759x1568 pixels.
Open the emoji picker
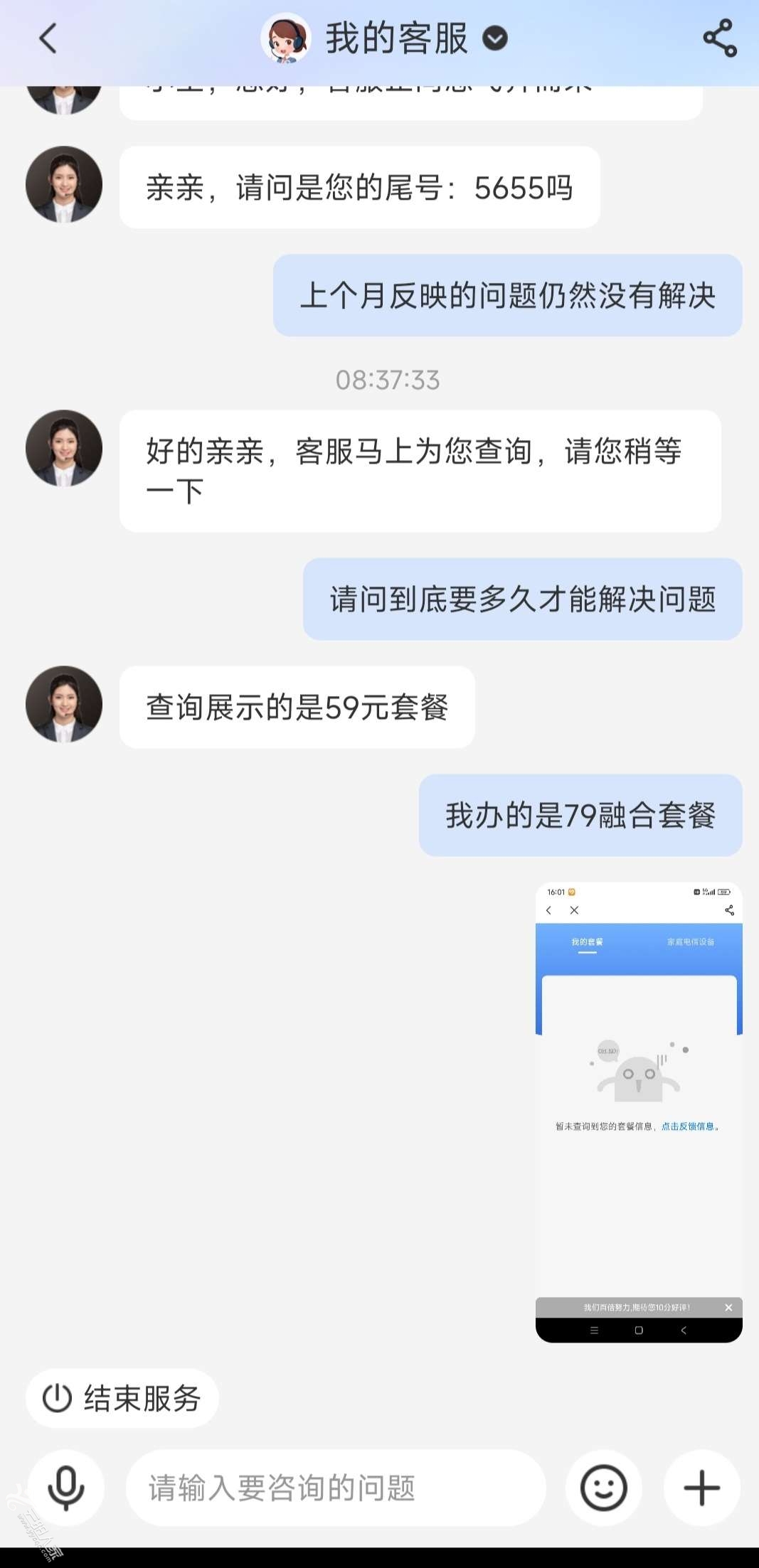(603, 1488)
